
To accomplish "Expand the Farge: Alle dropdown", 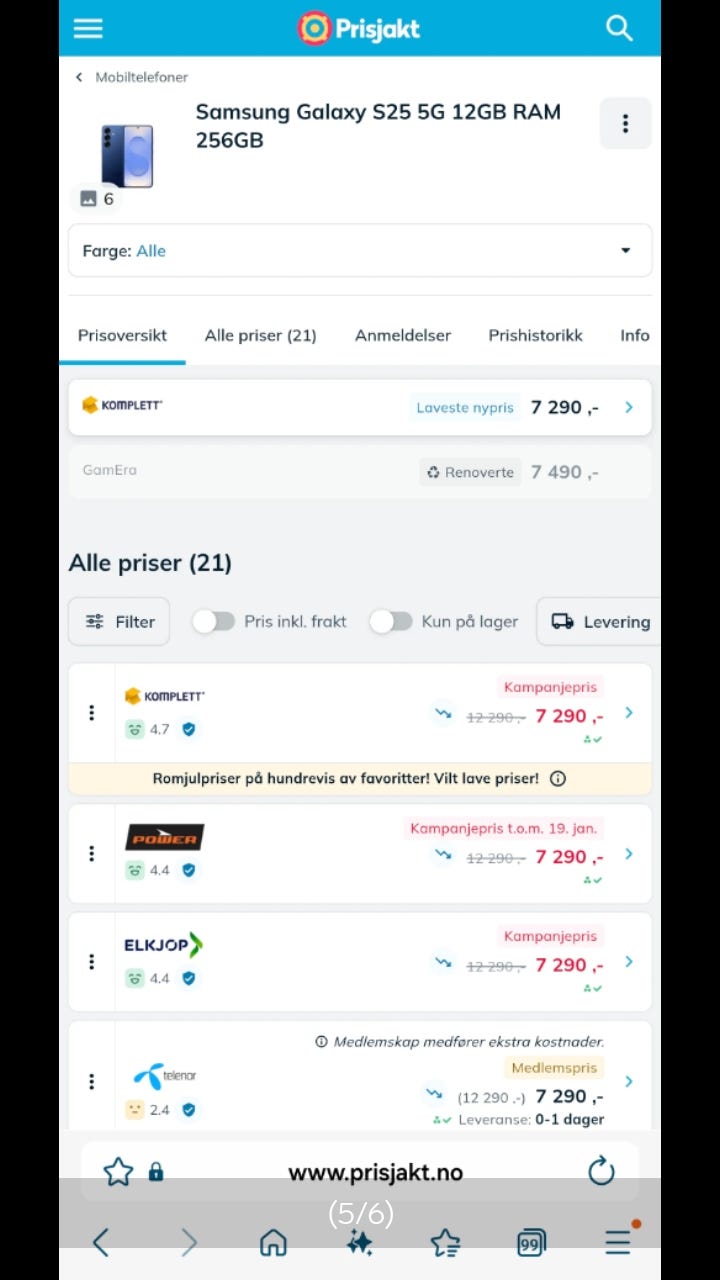I will tap(626, 251).
